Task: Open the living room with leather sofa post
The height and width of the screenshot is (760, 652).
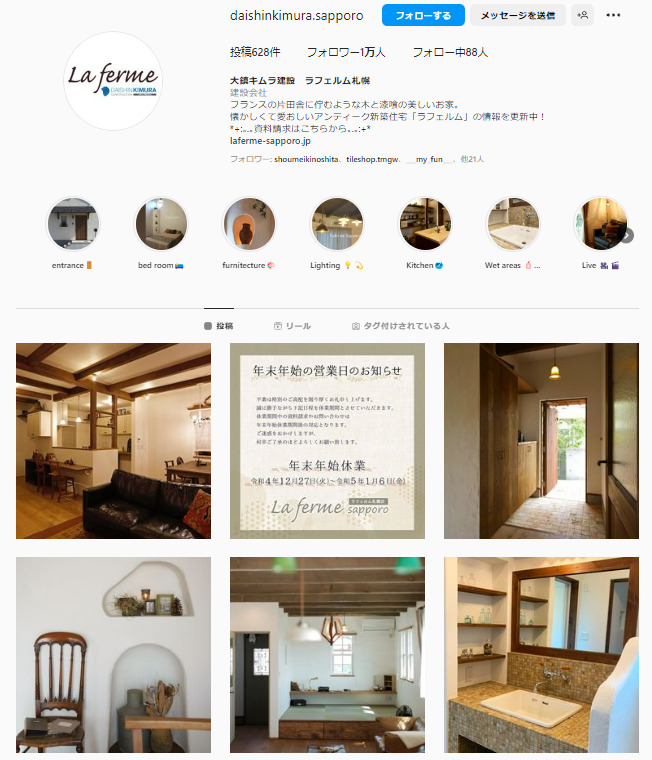Action: coord(113,441)
